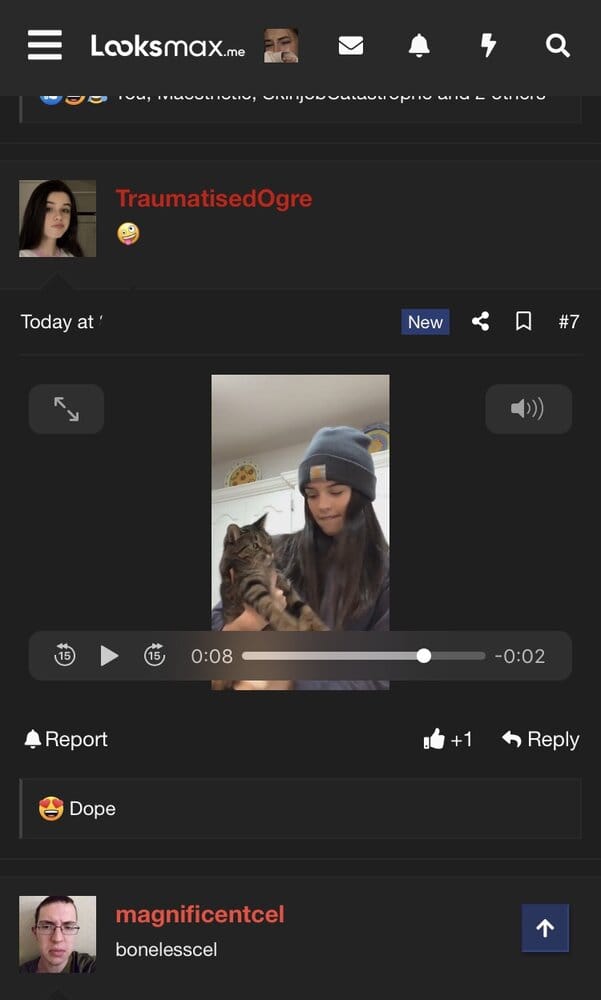Open the permalink for post #7
This screenshot has height=1000, width=601.
coord(568,321)
